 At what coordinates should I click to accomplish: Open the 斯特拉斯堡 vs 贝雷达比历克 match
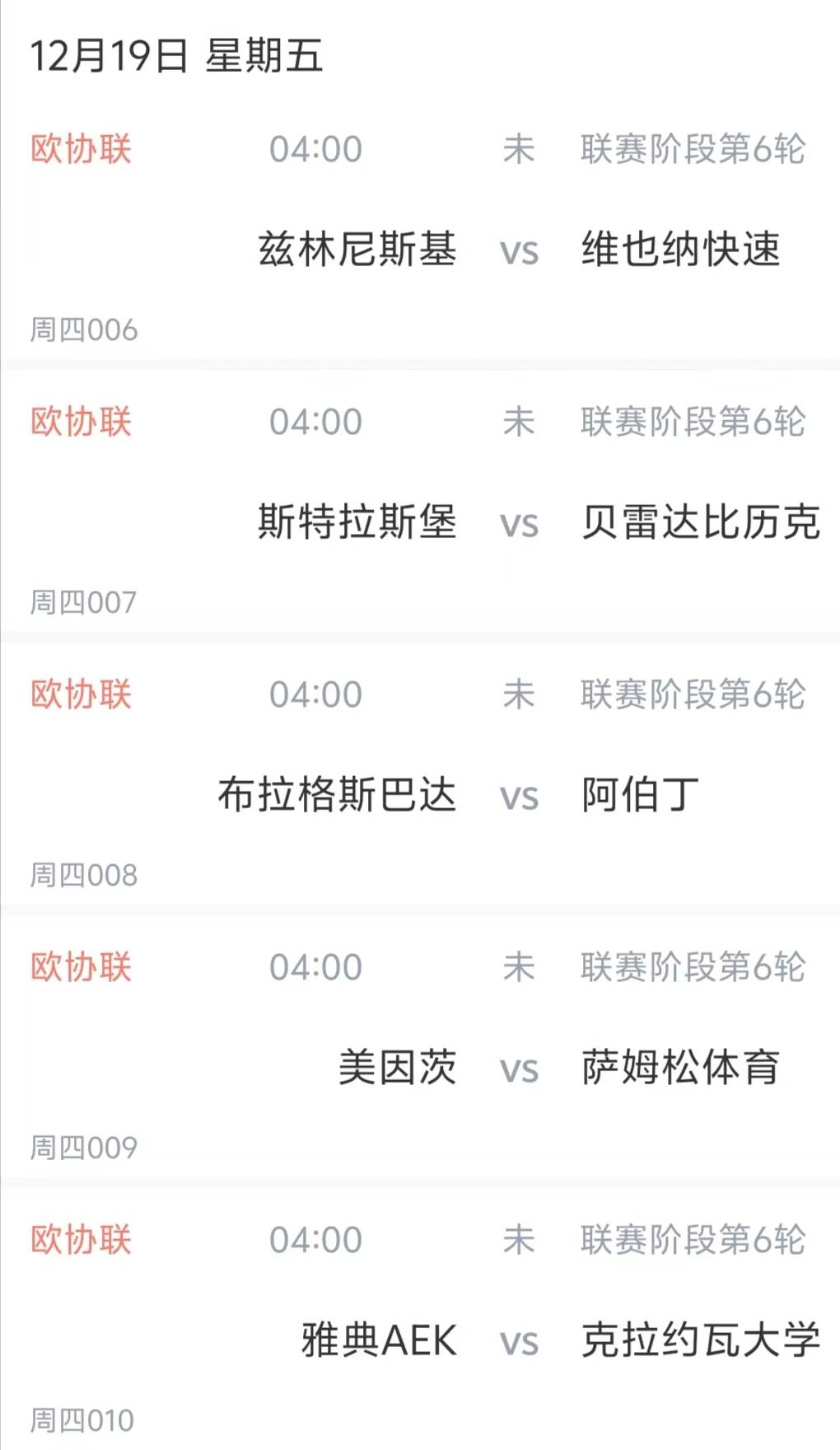coord(517,522)
